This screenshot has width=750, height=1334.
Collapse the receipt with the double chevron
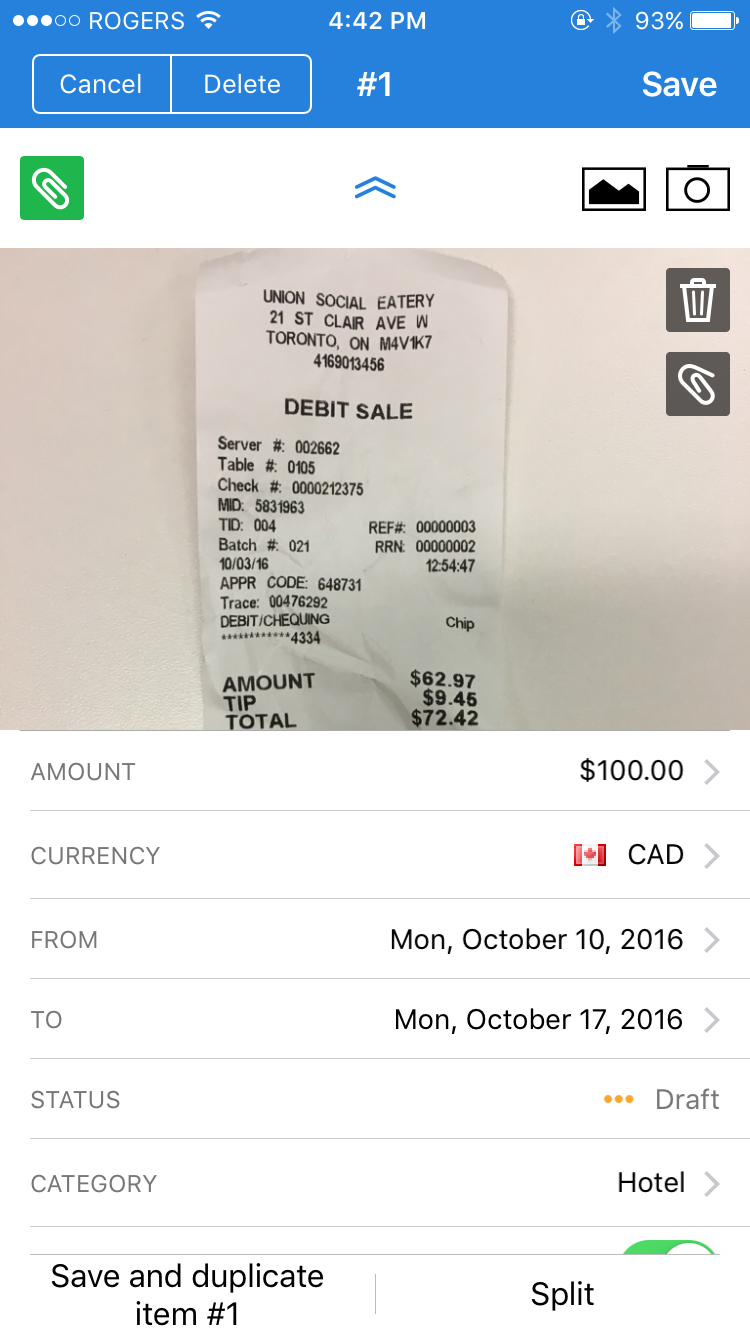pos(375,188)
